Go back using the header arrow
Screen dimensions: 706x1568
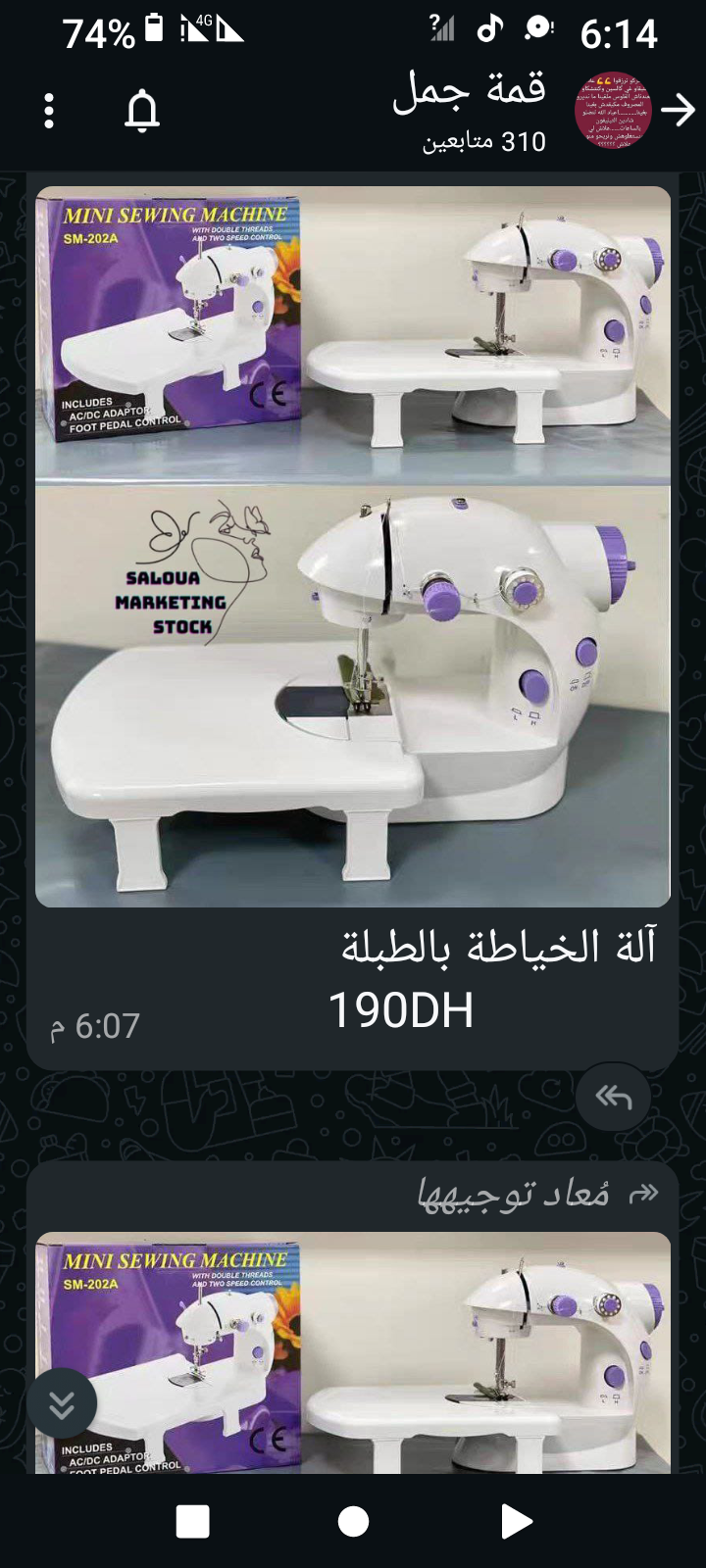click(x=678, y=111)
